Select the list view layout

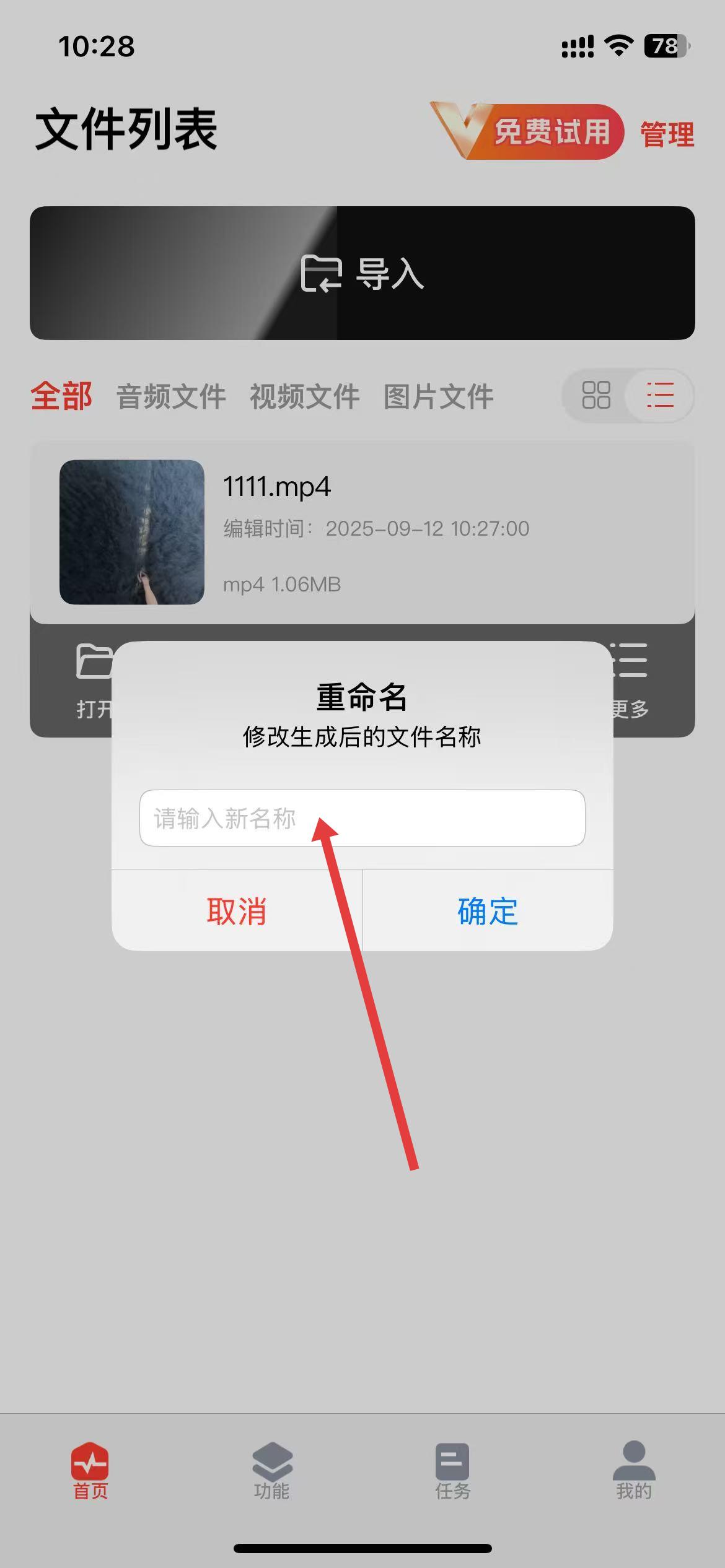(659, 395)
